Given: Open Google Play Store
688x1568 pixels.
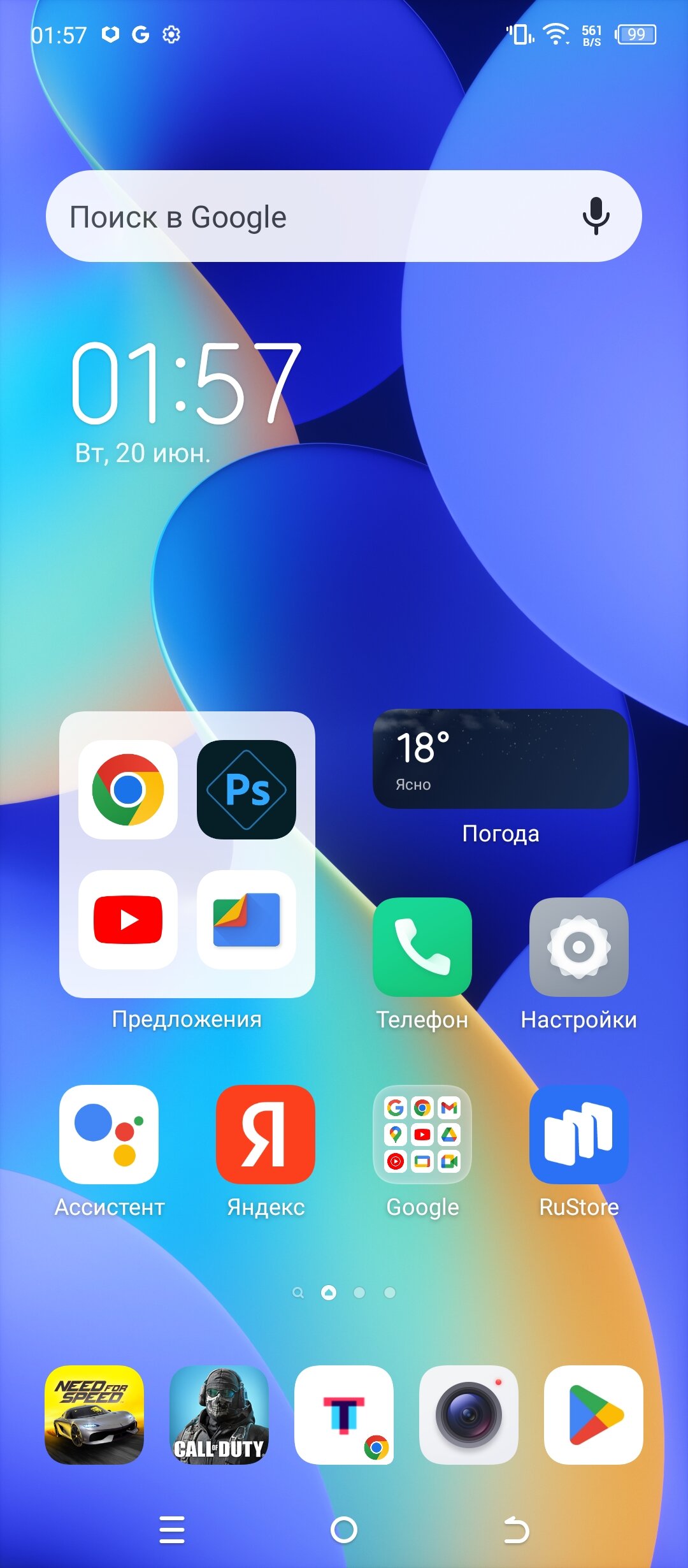Looking at the screenshot, I should (x=594, y=1414).
